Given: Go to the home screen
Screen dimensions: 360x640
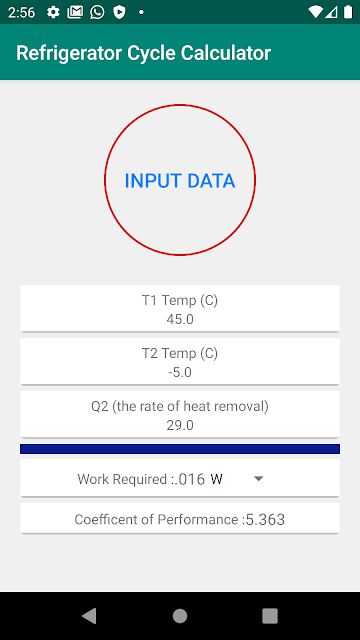Looking at the screenshot, I should (180, 616).
